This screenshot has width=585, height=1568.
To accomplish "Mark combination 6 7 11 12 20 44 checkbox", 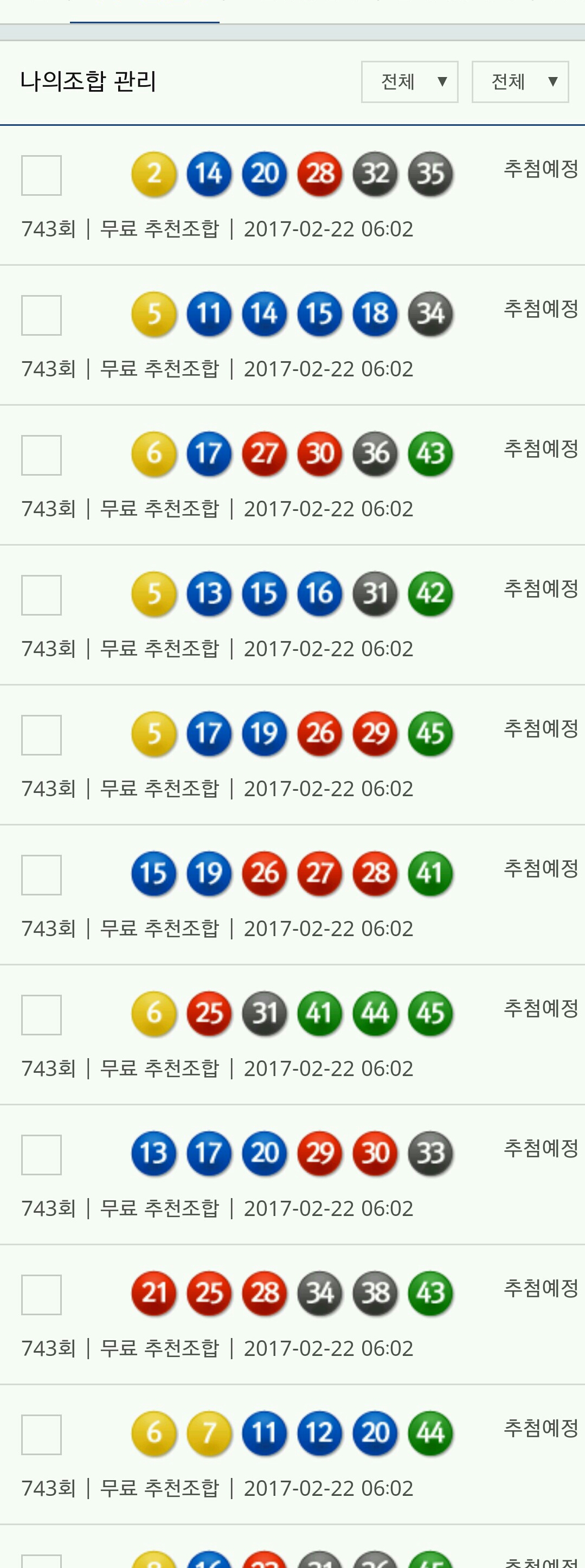I will click(x=41, y=1435).
